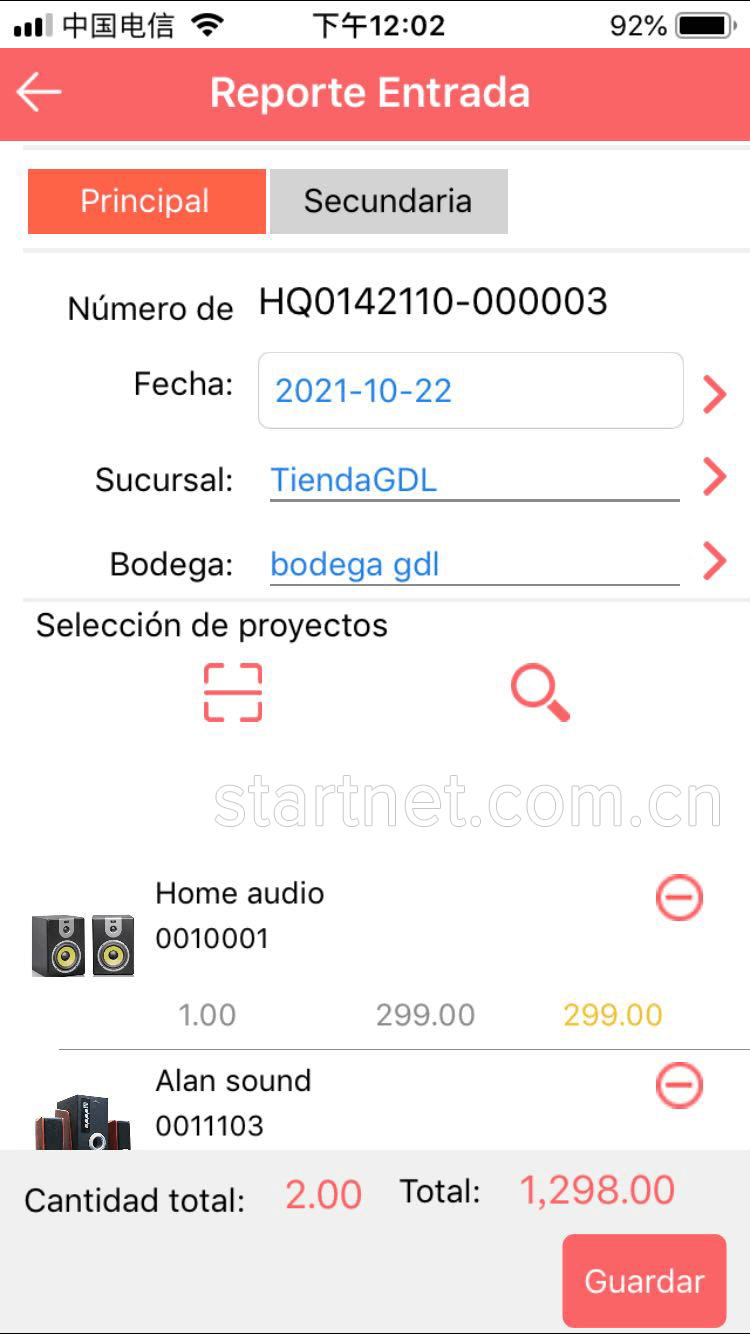Choose a different Sucursal from TiendaGDL

[473, 480]
